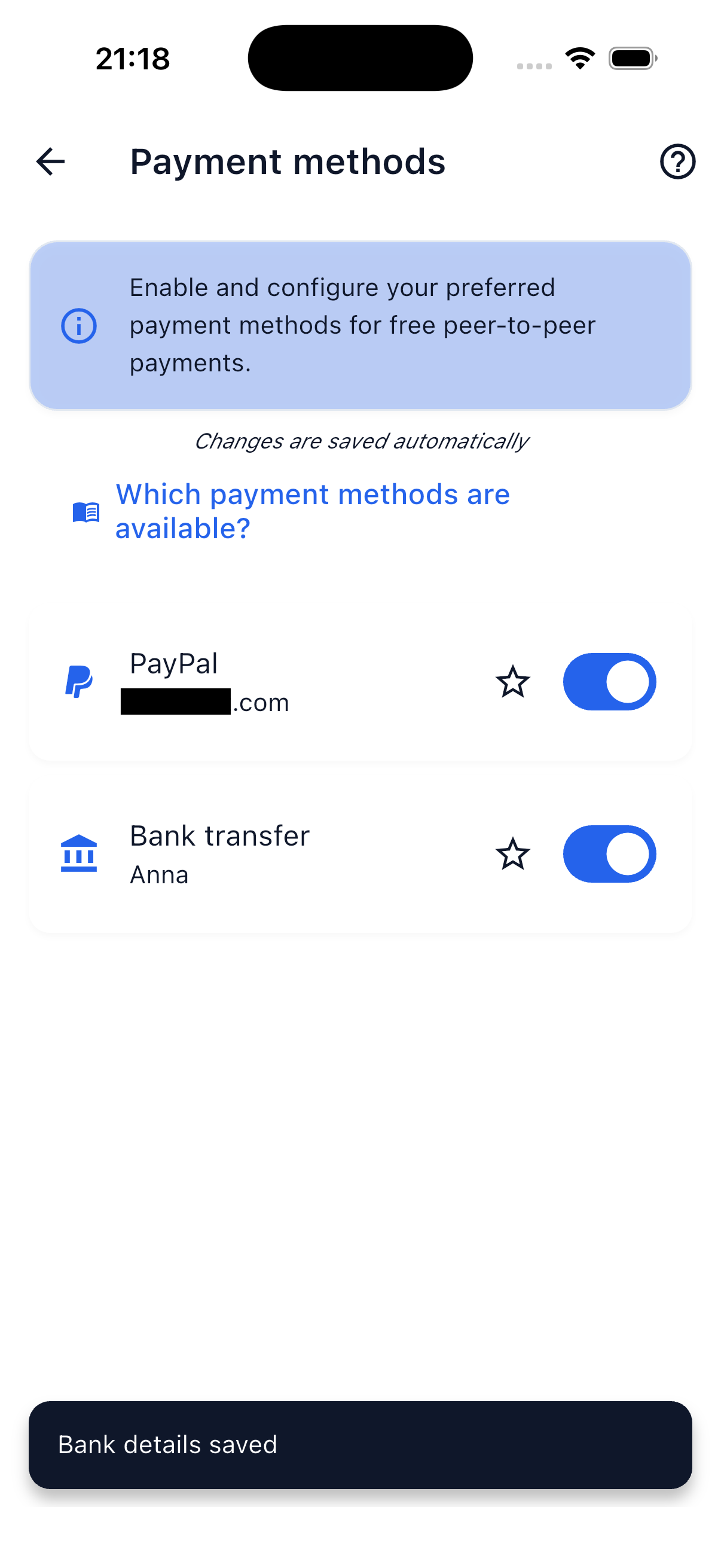Click the info icon in the blue banner
The width and height of the screenshot is (721, 1568).
pyautogui.click(x=78, y=325)
